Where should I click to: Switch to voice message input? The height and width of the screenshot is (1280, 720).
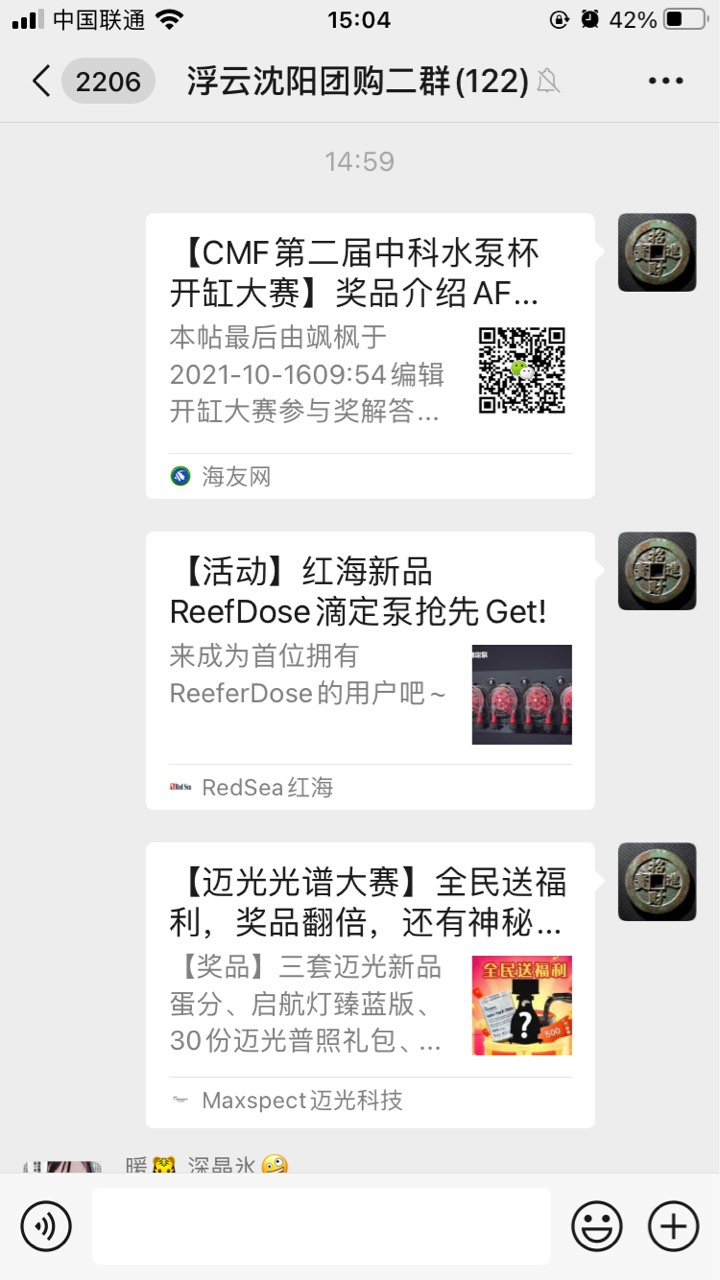[x=46, y=1226]
